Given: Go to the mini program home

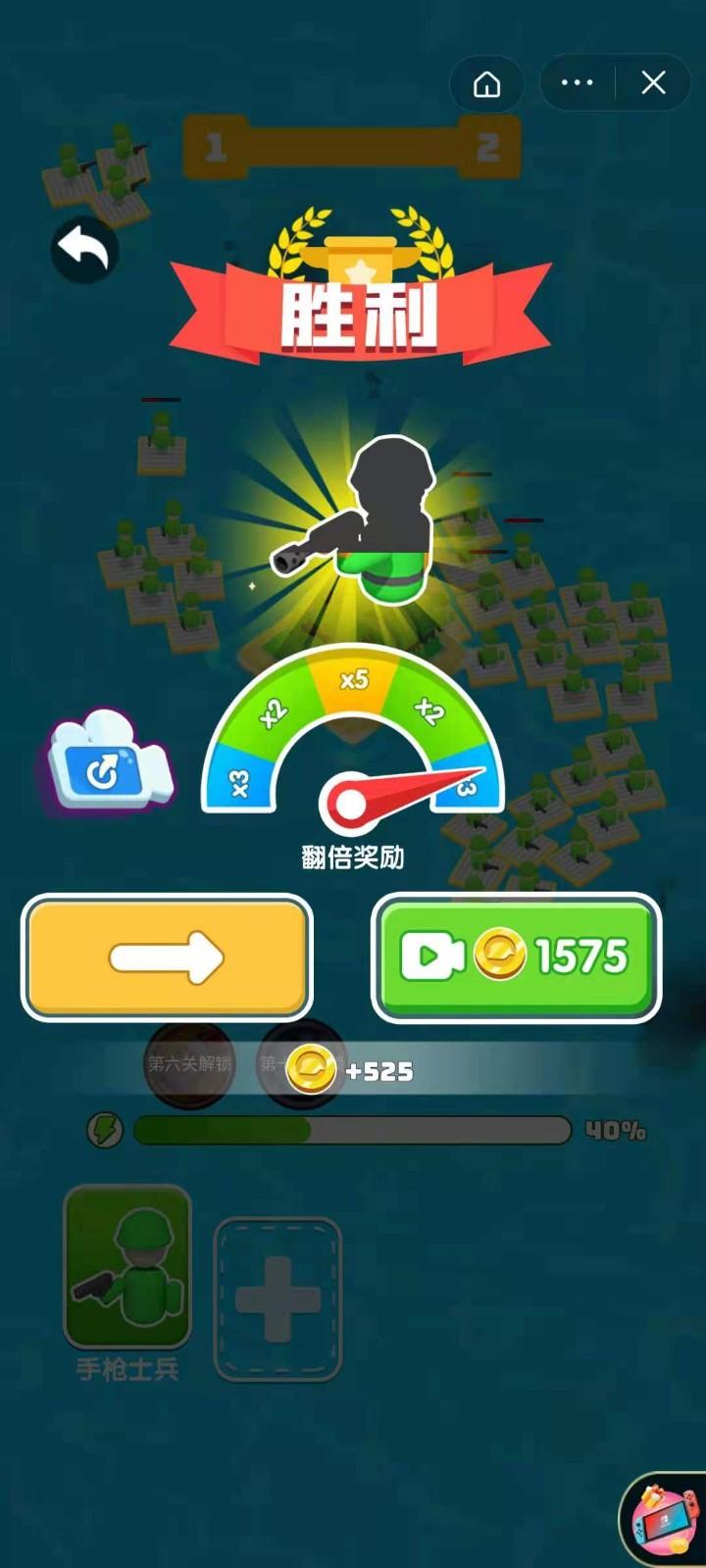Looking at the screenshot, I should pyautogui.click(x=486, y=84).
